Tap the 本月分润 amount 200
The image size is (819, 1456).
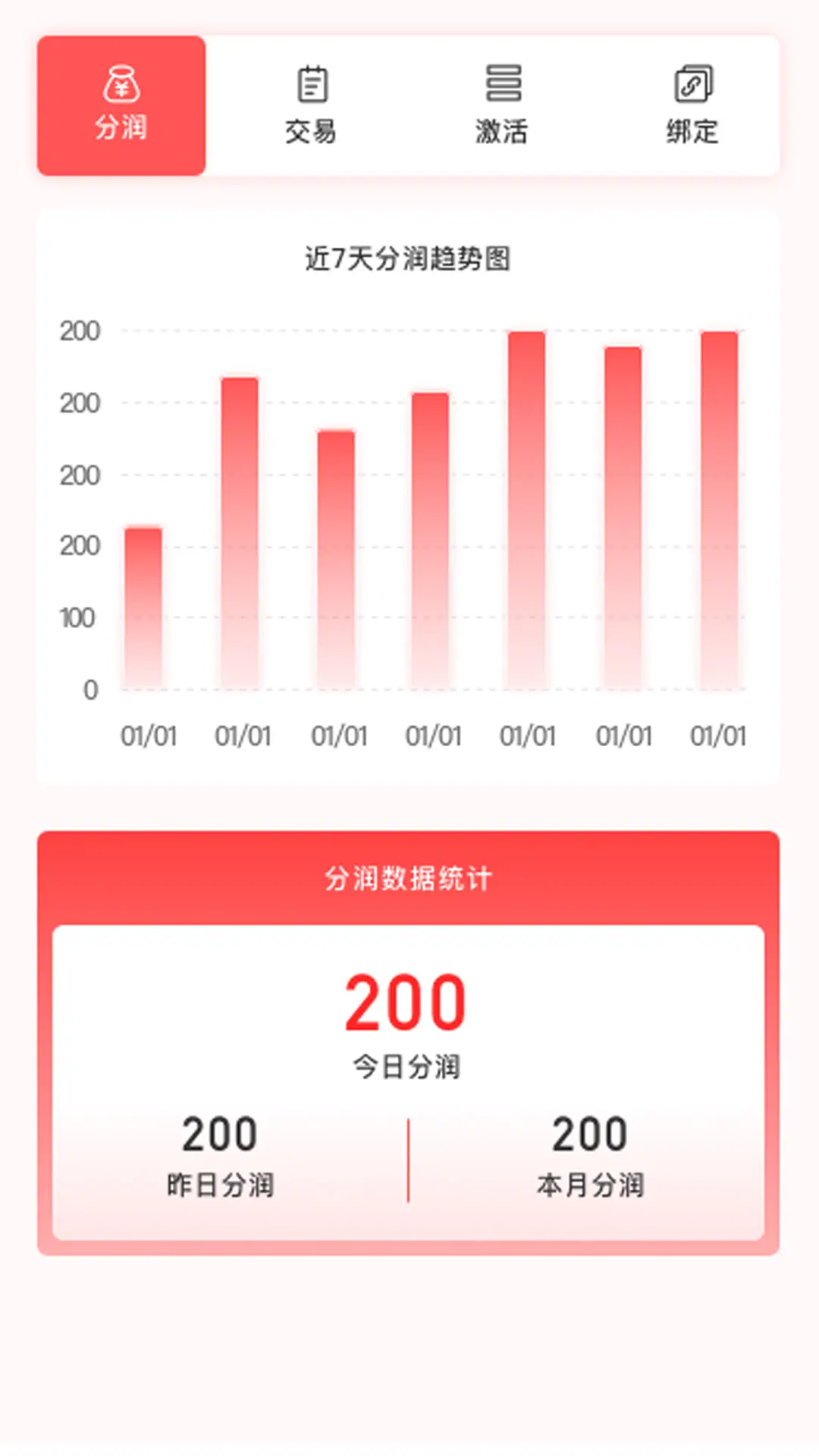tap(590, 1134)
